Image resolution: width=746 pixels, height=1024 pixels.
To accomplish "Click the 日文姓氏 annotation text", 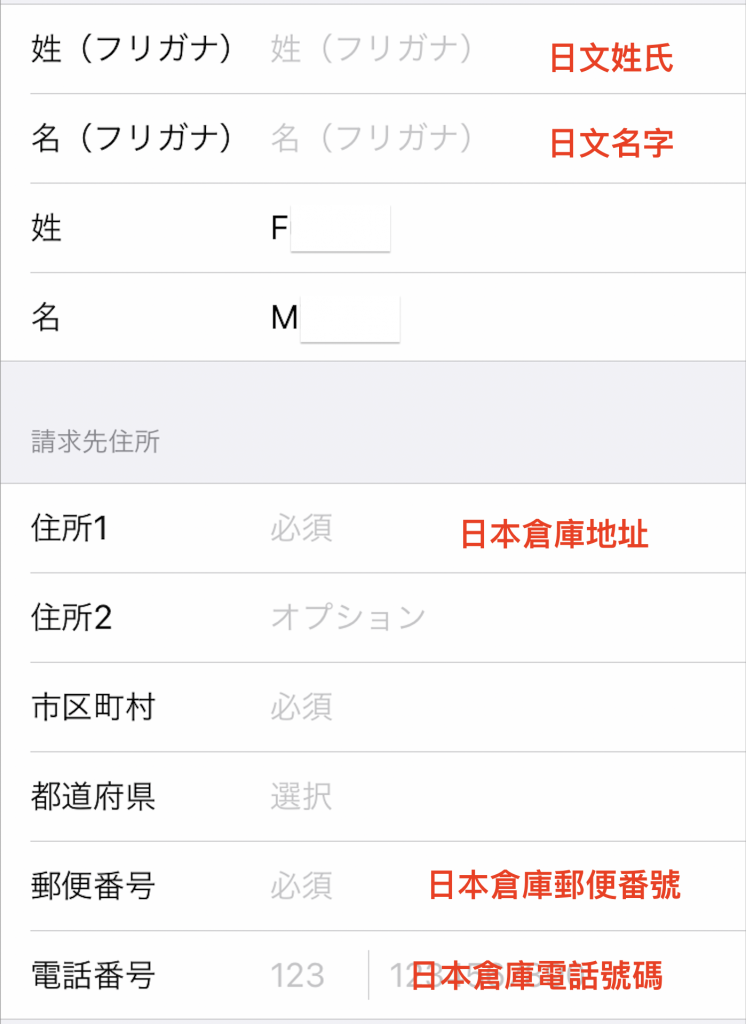I will (x=610, y=57).
